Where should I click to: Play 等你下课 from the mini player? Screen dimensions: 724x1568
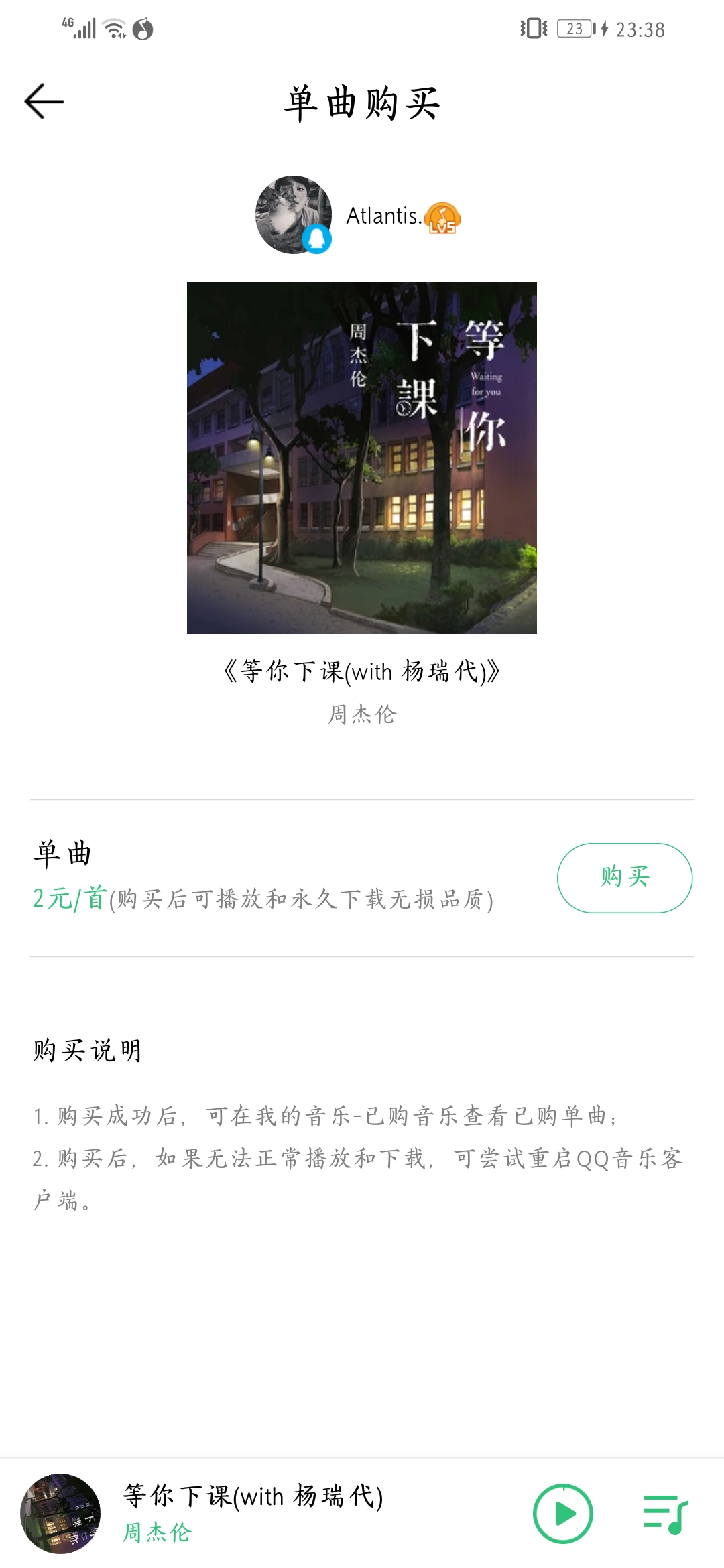[562, 1513]
